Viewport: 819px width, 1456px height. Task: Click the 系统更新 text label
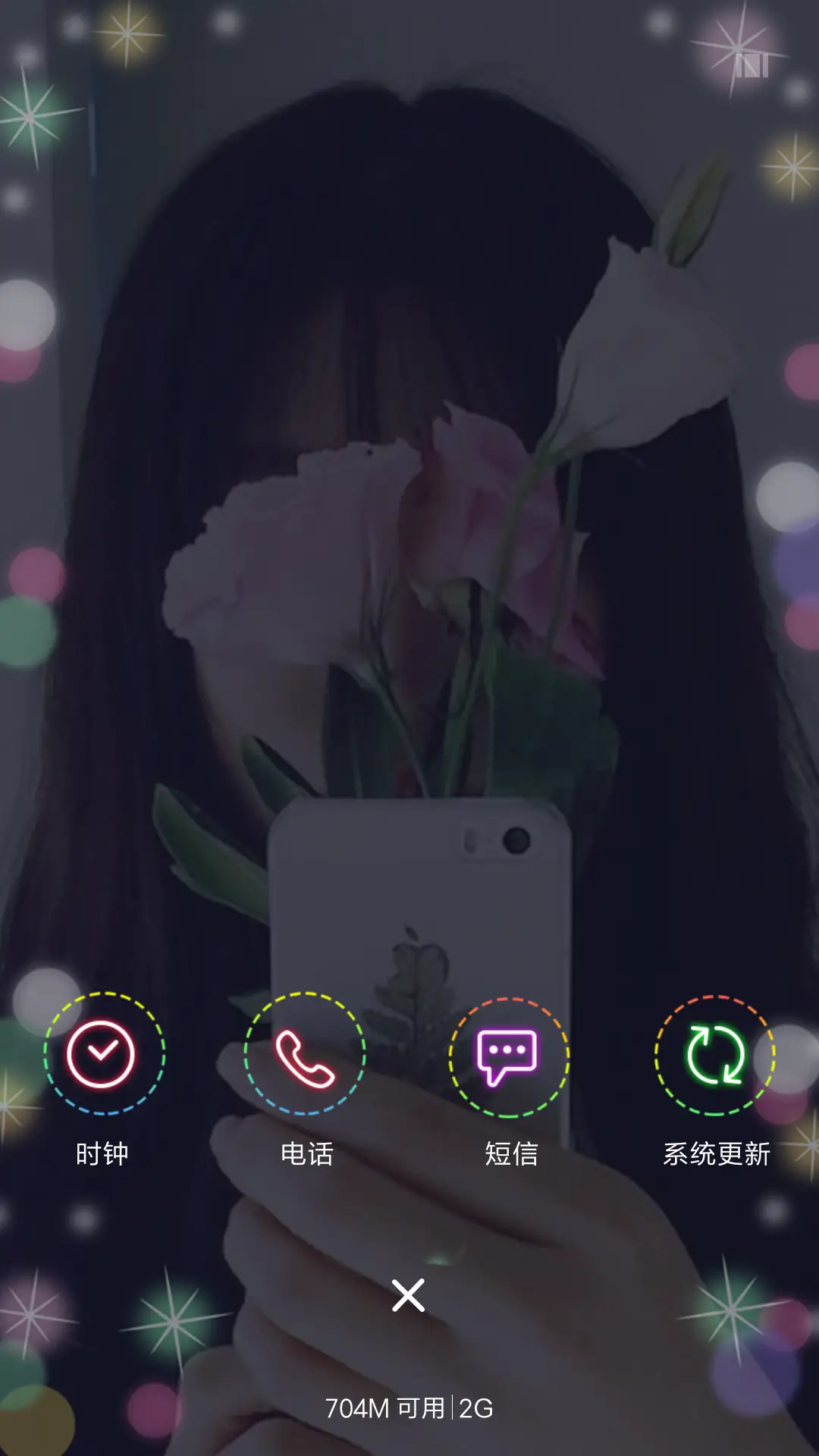717,1153
